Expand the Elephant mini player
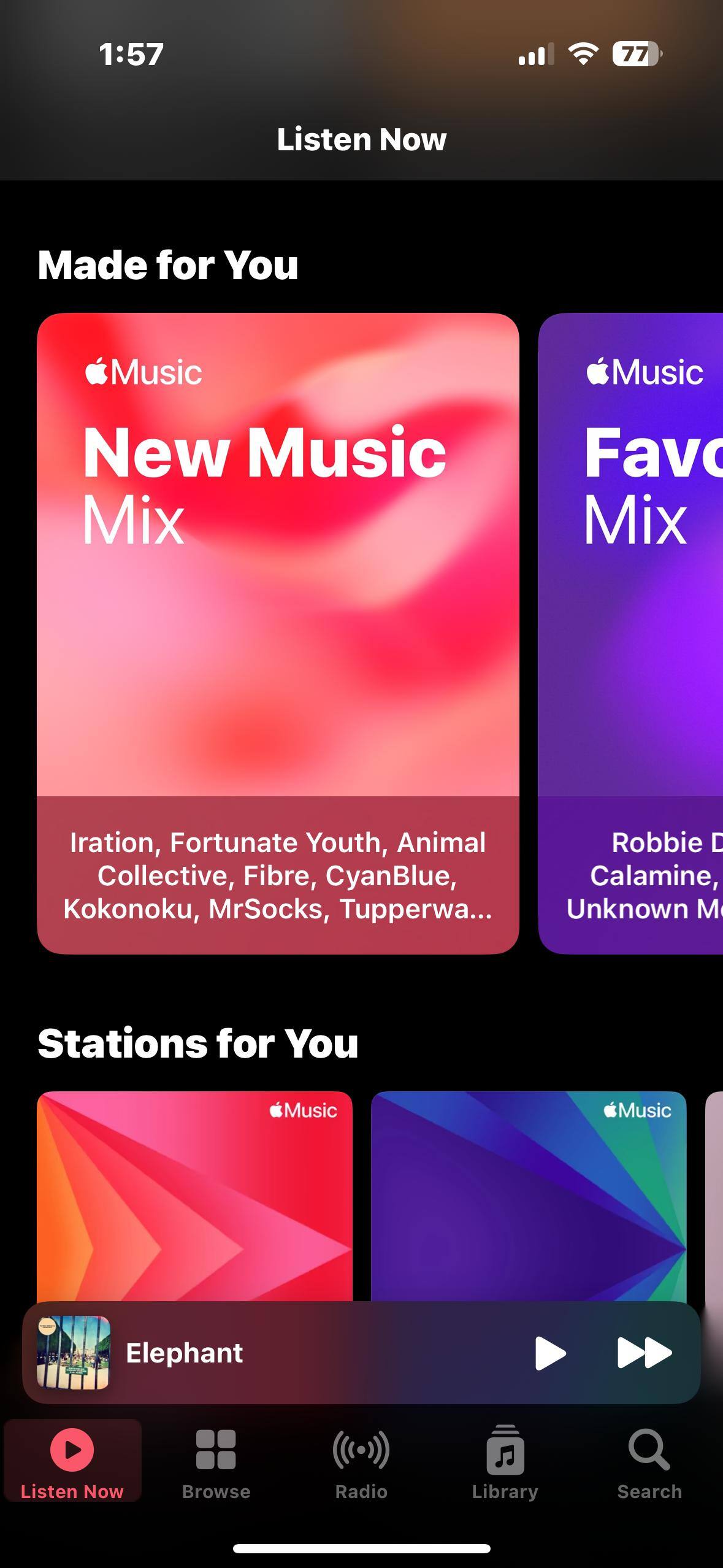 (x=276, y=1353)
